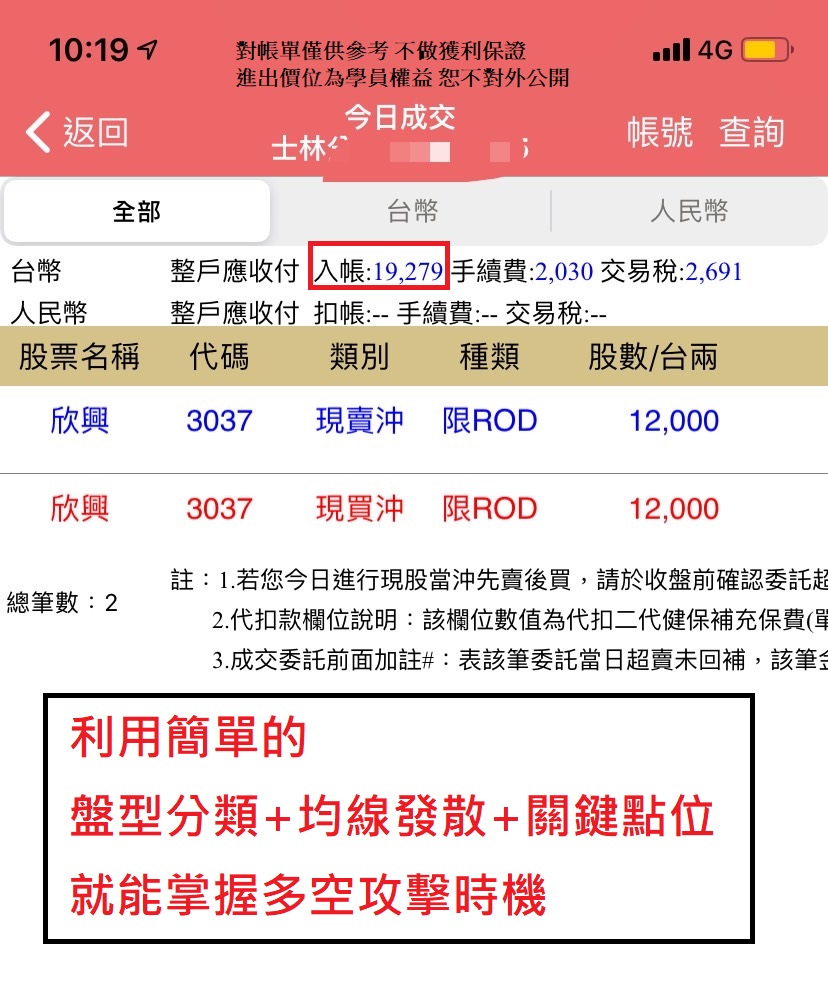Open the 帳號 account selector
The width and height of the screenshot is (828, 1000).
click(x=660, y=133)
